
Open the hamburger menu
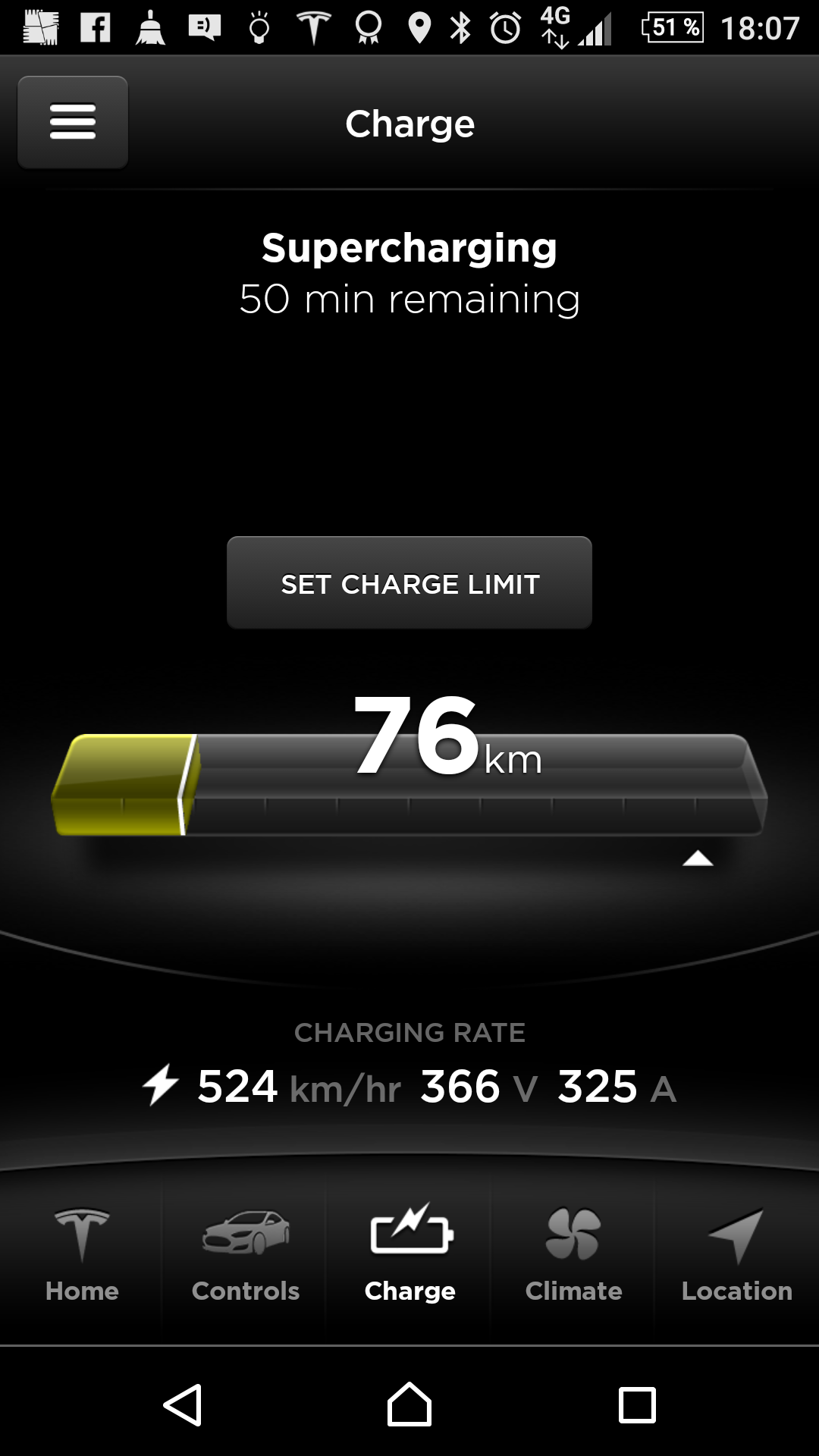(73, 122)
